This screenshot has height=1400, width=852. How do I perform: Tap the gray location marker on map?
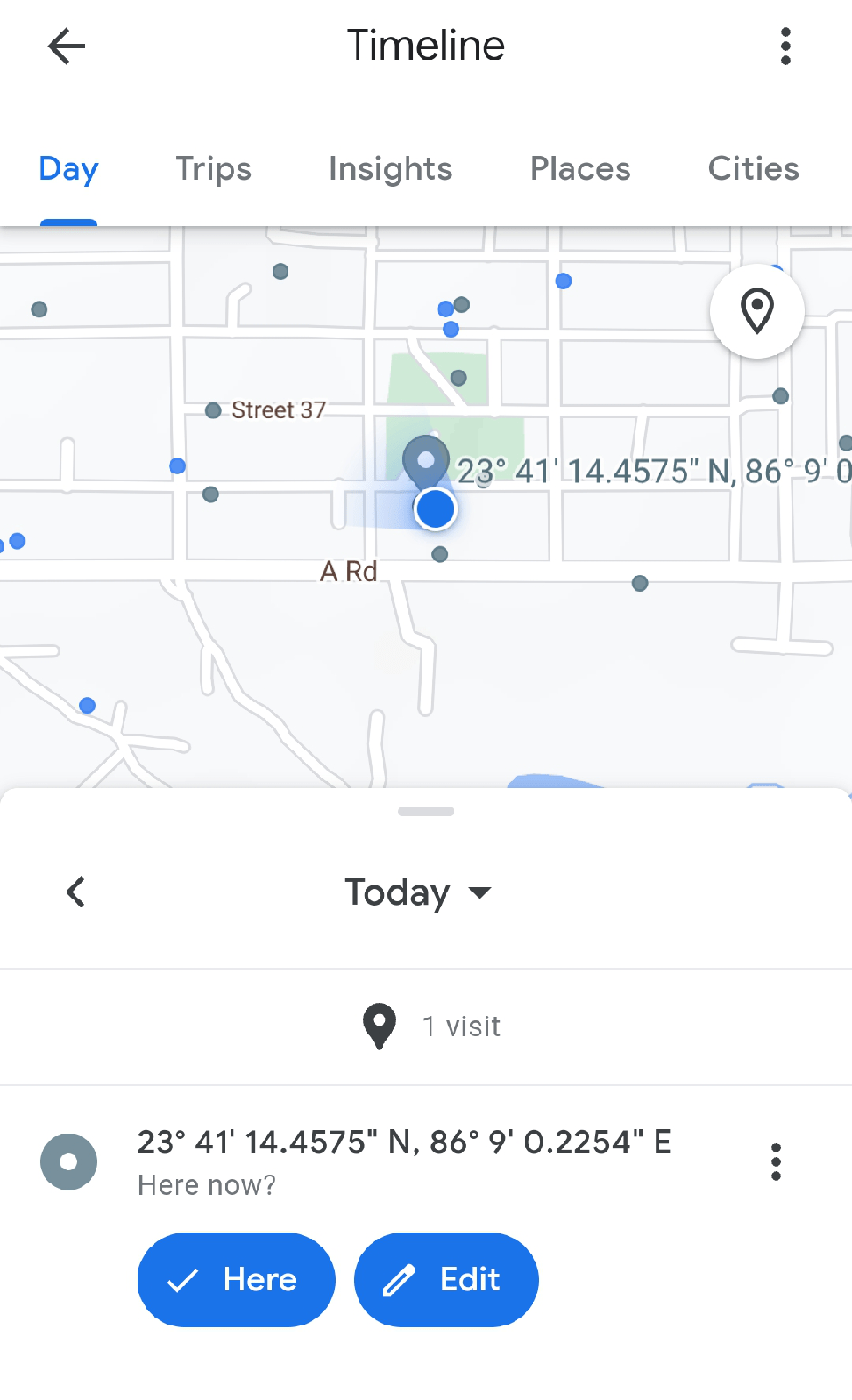[x=426, y=460]
